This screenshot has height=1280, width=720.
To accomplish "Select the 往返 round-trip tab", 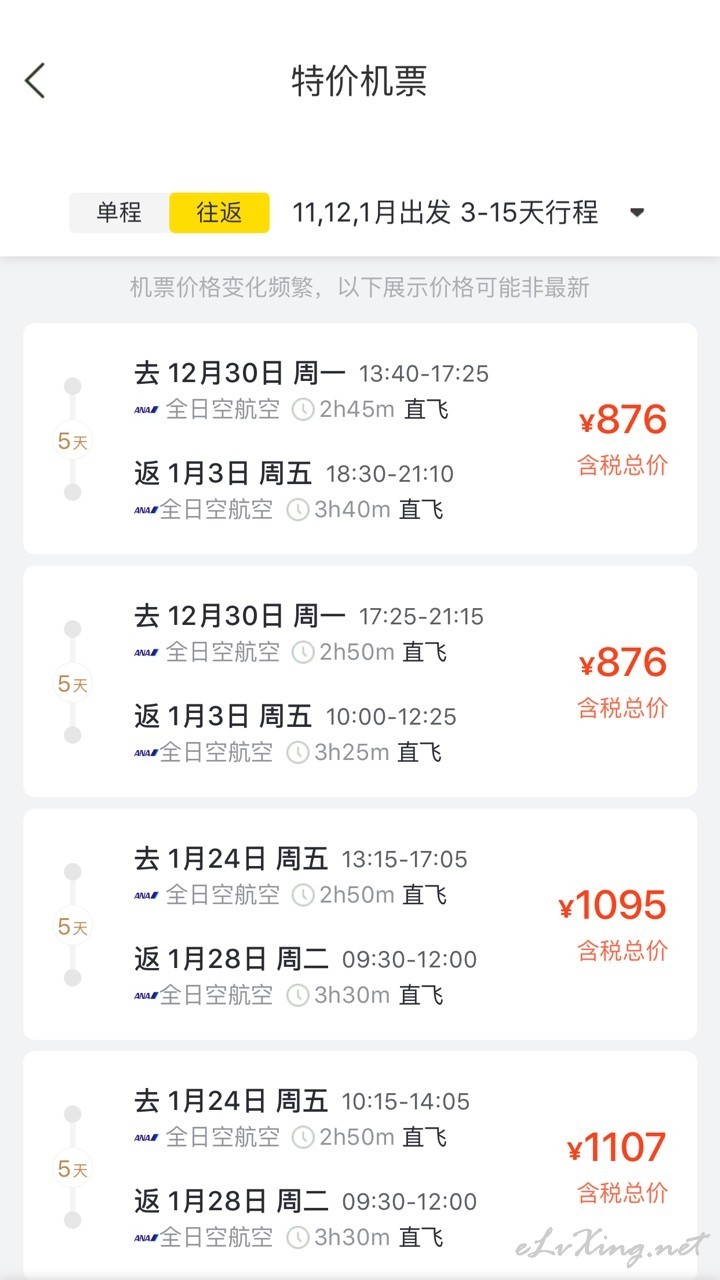I will (219, 213).
